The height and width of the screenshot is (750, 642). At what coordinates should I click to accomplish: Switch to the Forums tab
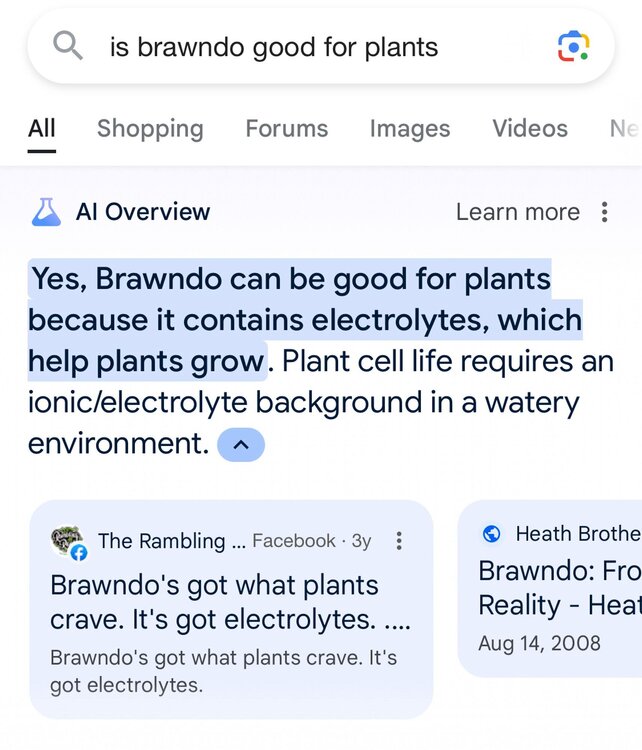coord(286,129)
